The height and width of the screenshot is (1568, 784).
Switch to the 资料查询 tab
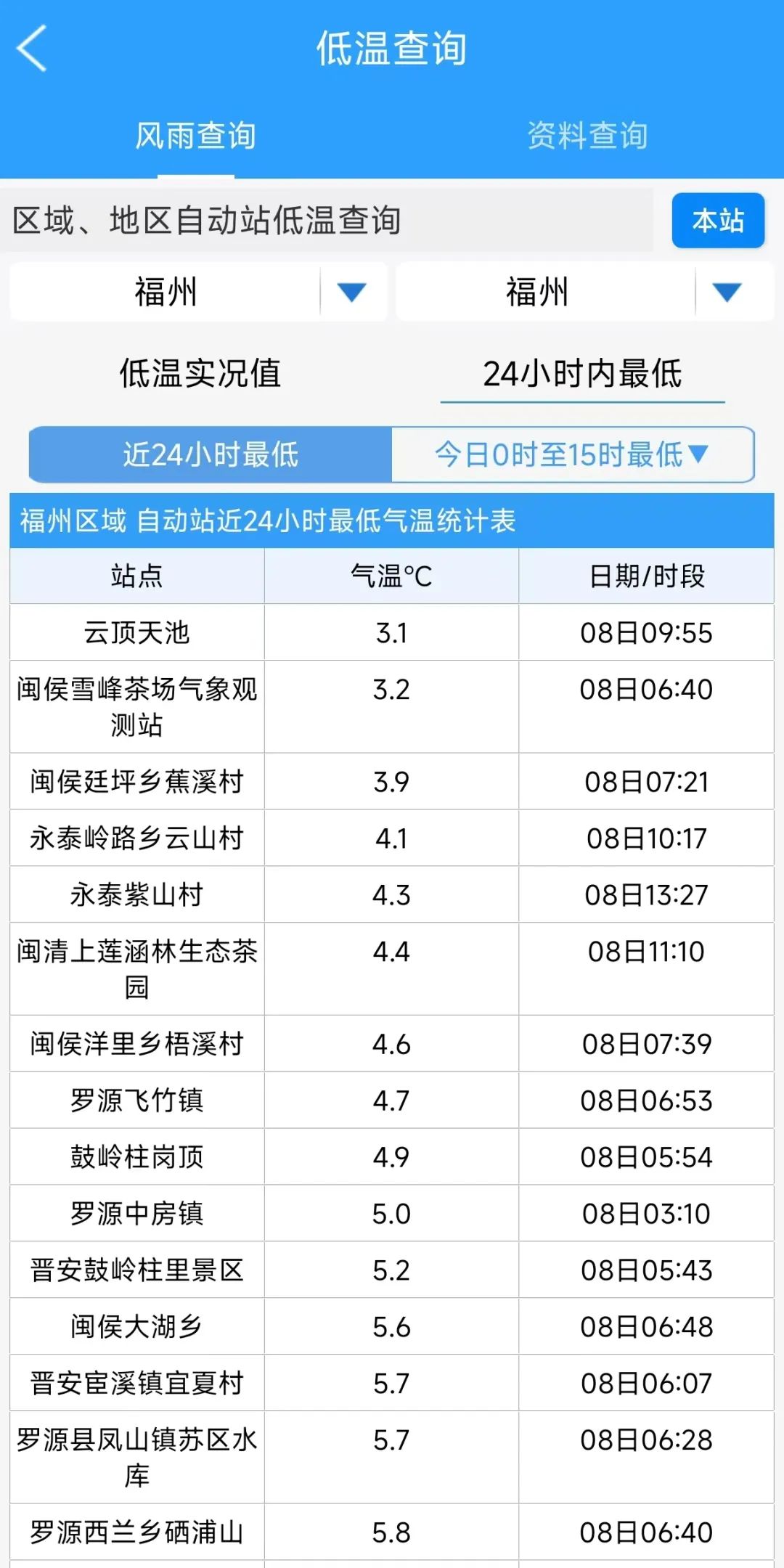587,136
